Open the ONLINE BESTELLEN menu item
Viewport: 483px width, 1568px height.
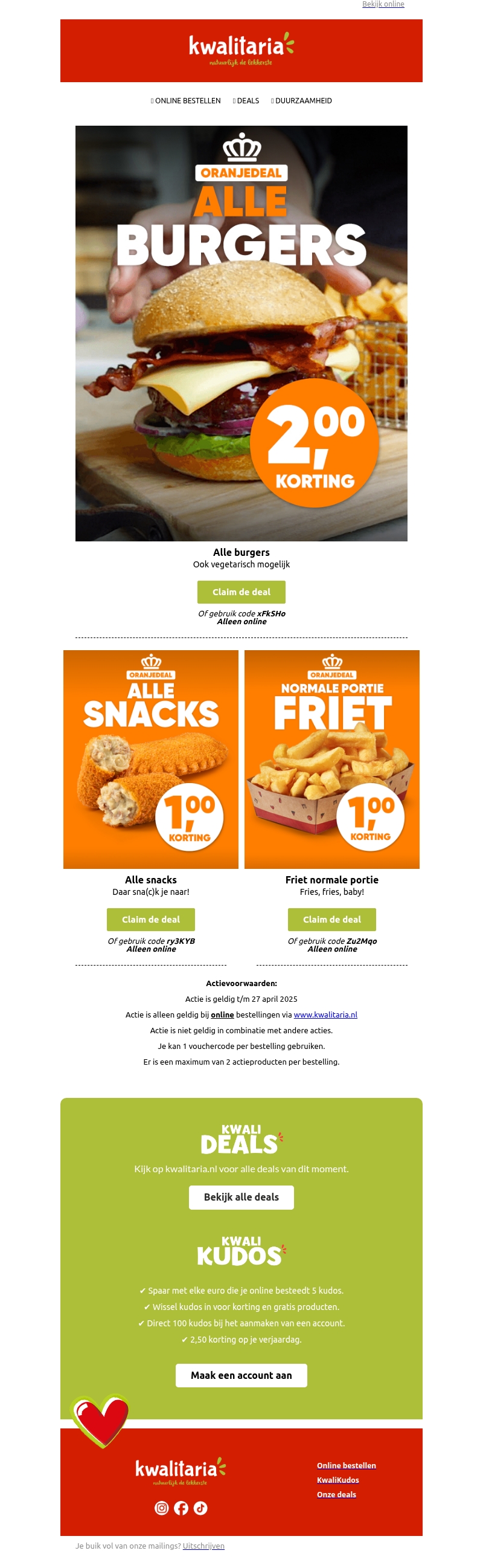[187, 101]
